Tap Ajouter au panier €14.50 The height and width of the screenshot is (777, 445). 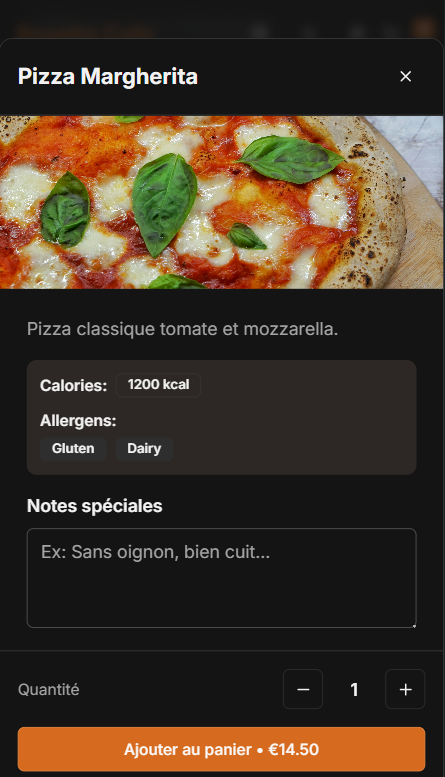coord(222,749)
